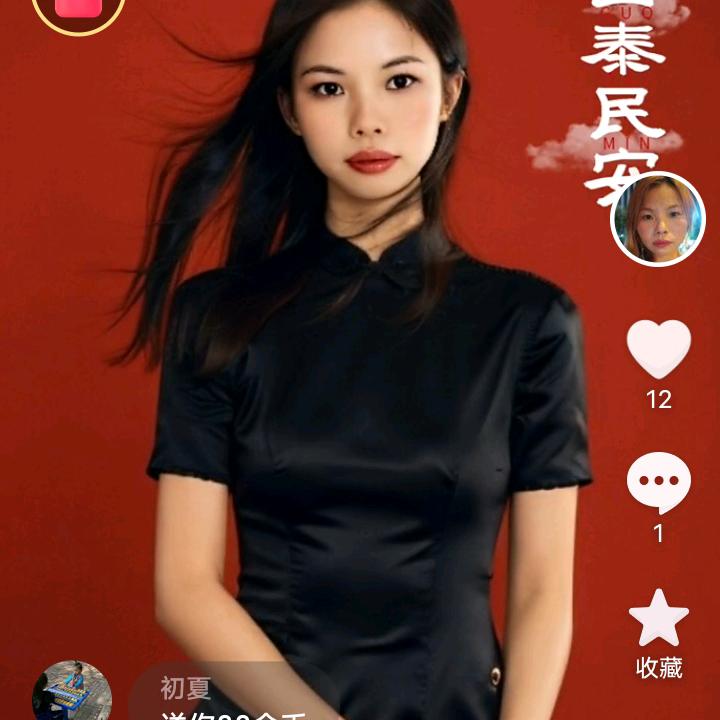Open the pink record button at top

coord(78,8)
